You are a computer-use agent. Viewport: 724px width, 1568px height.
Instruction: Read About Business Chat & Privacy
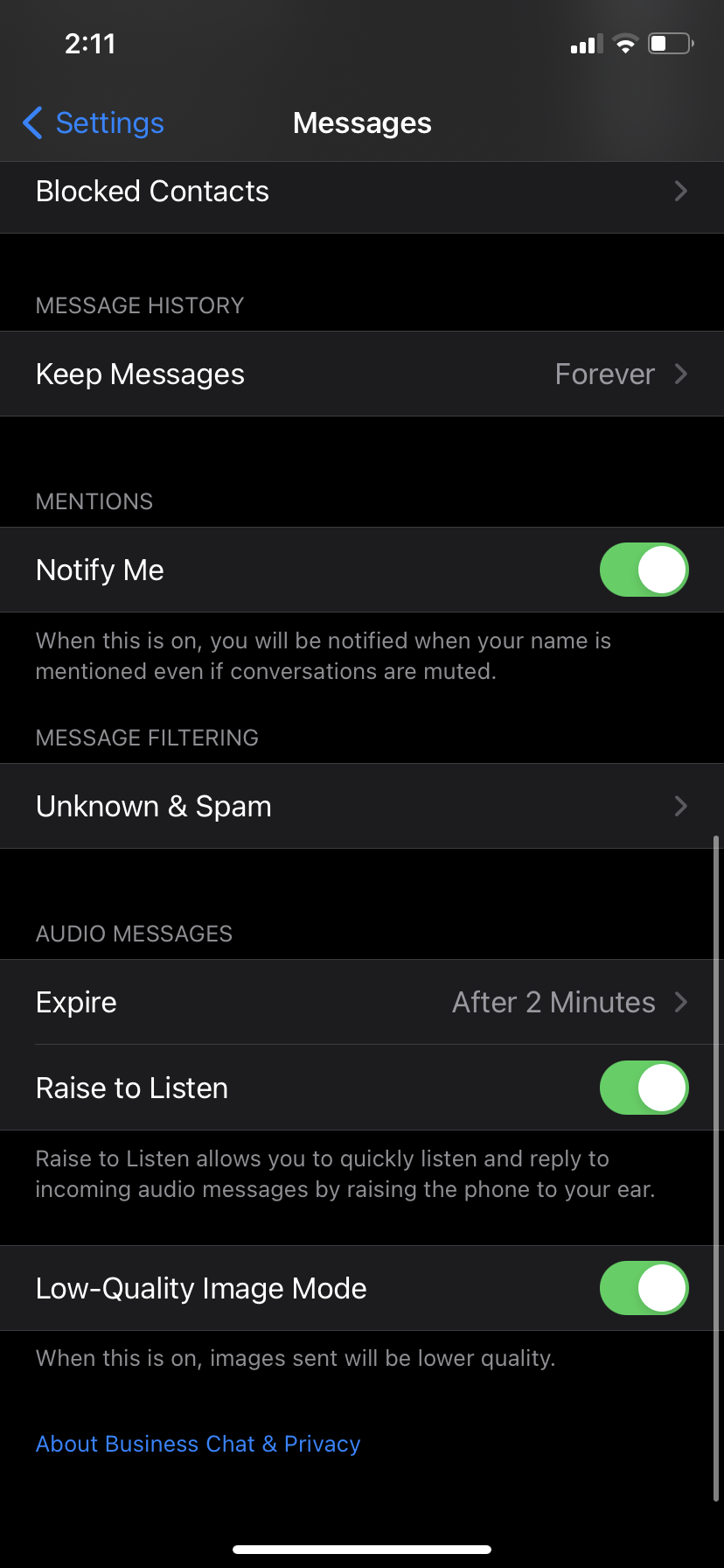[x=198, y=1444]
